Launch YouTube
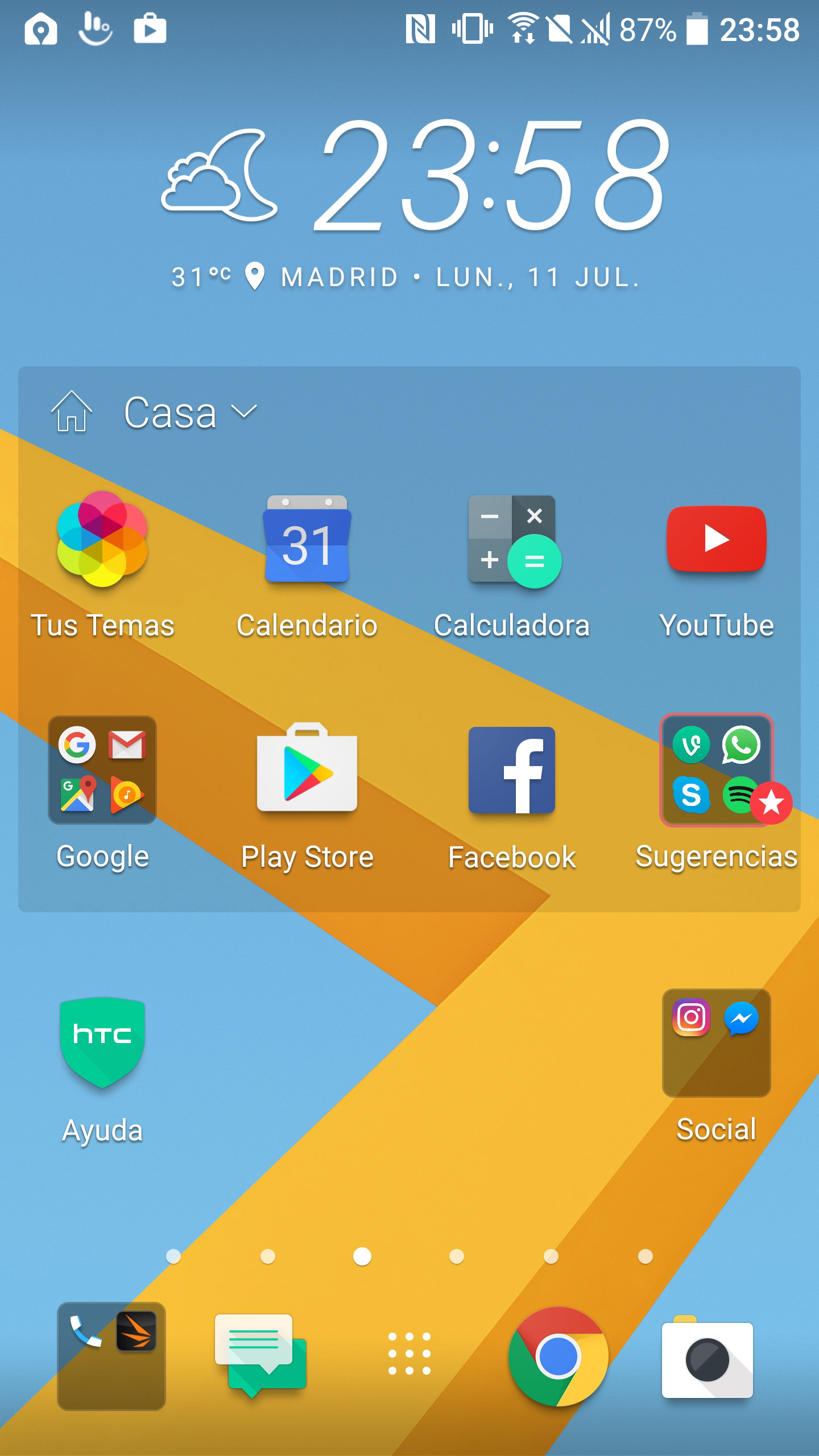Image resolution: width=819 pixels, height=1456 pixels. click(x=717, y=539)
